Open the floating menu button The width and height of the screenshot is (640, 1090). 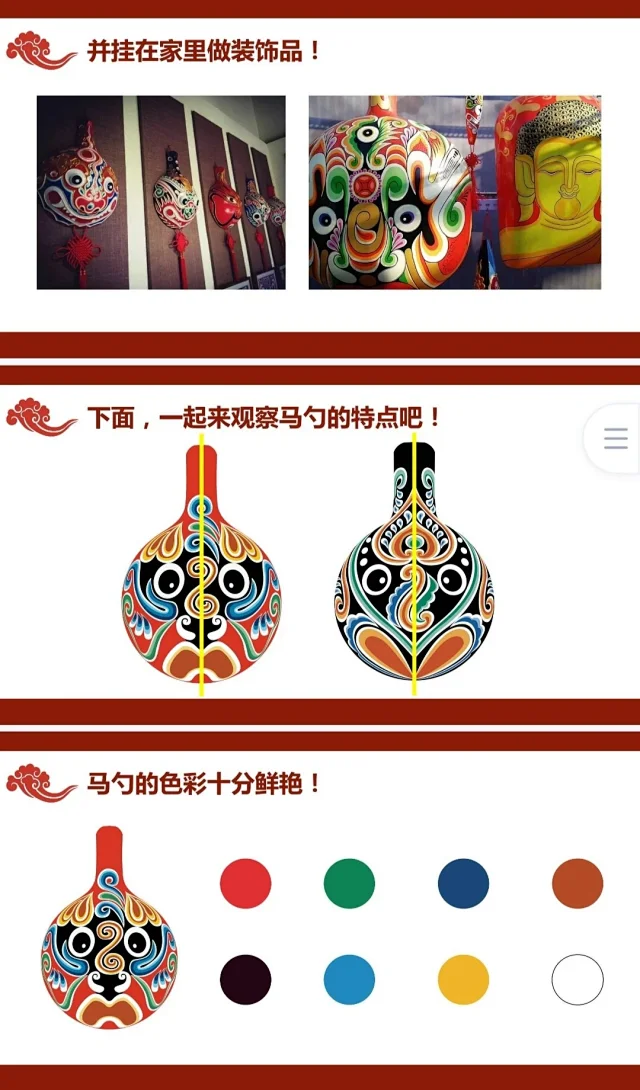coord(615,439)
